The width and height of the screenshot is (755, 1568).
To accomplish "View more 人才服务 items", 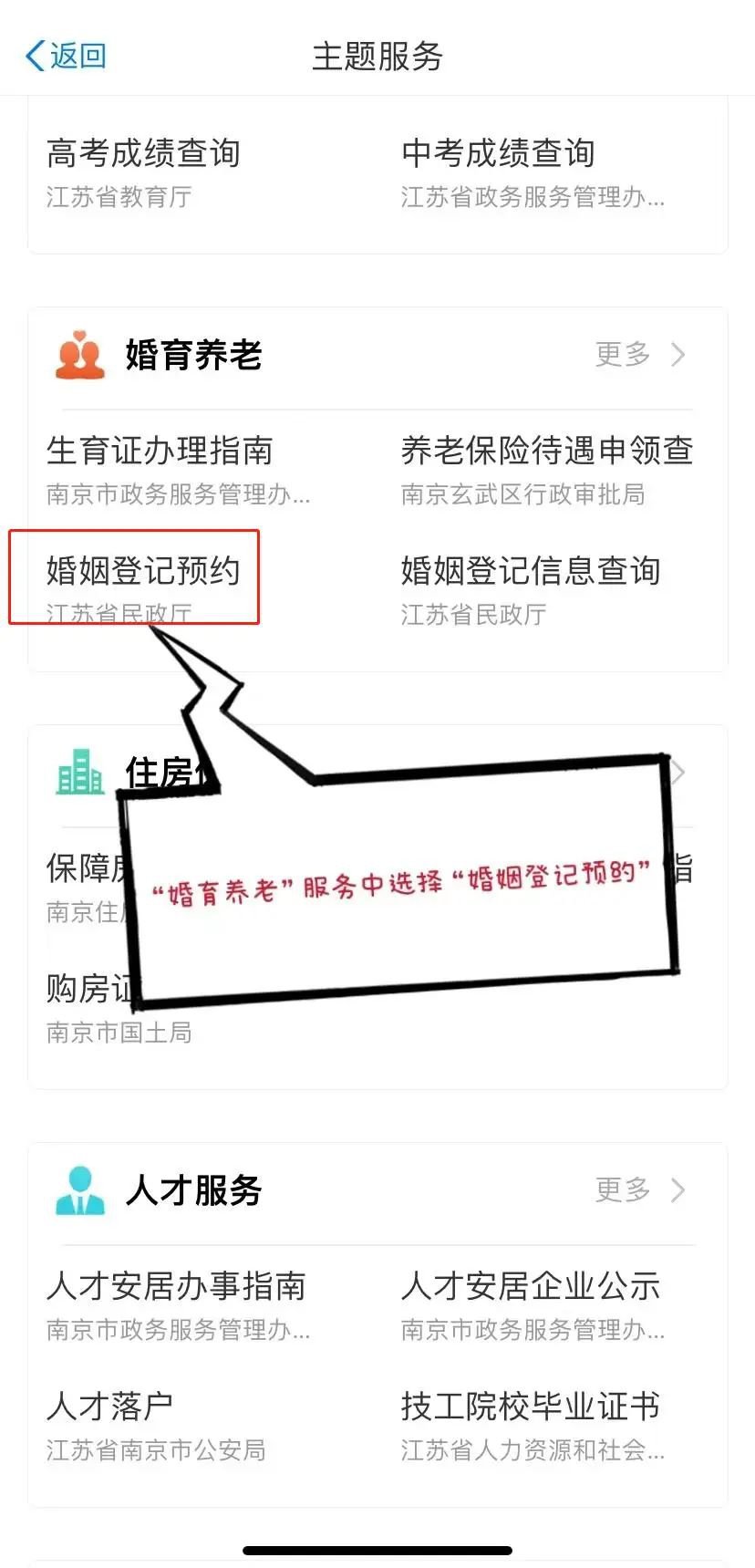I will click(x=639, y=1189).
